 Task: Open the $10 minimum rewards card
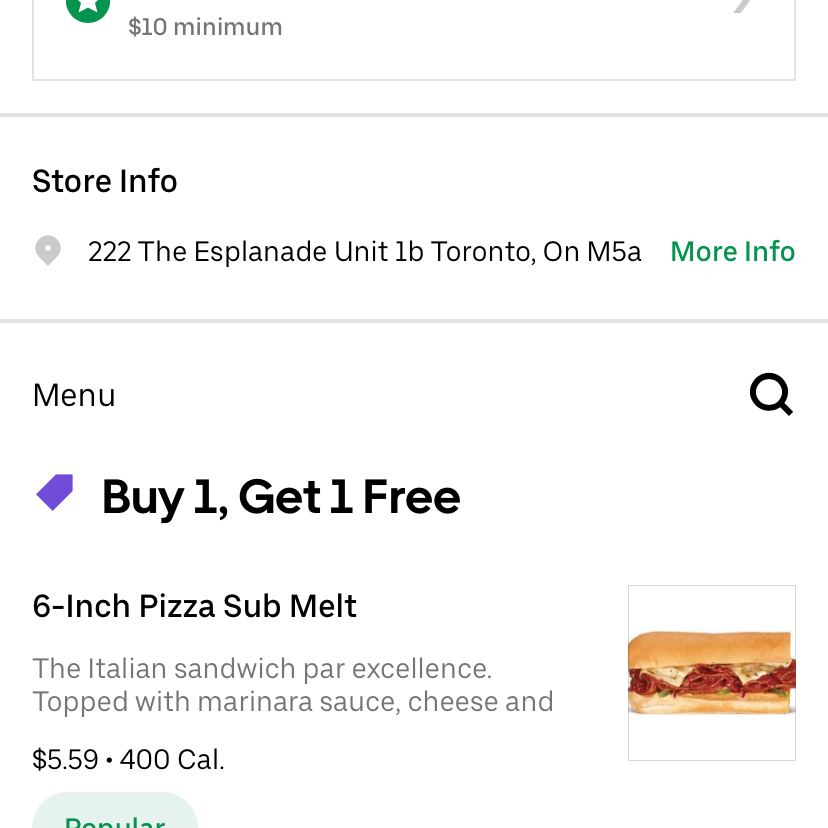pyautogui.click(x=413, y=30)
